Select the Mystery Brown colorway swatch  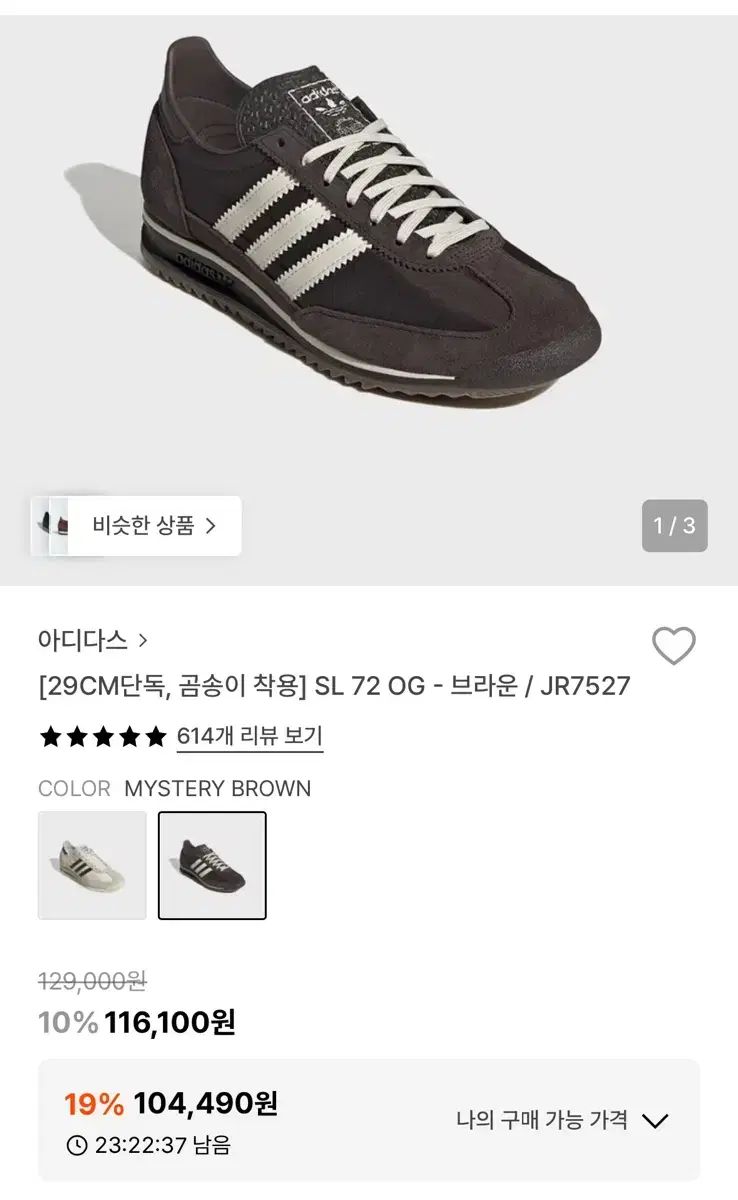pos(212,865)
